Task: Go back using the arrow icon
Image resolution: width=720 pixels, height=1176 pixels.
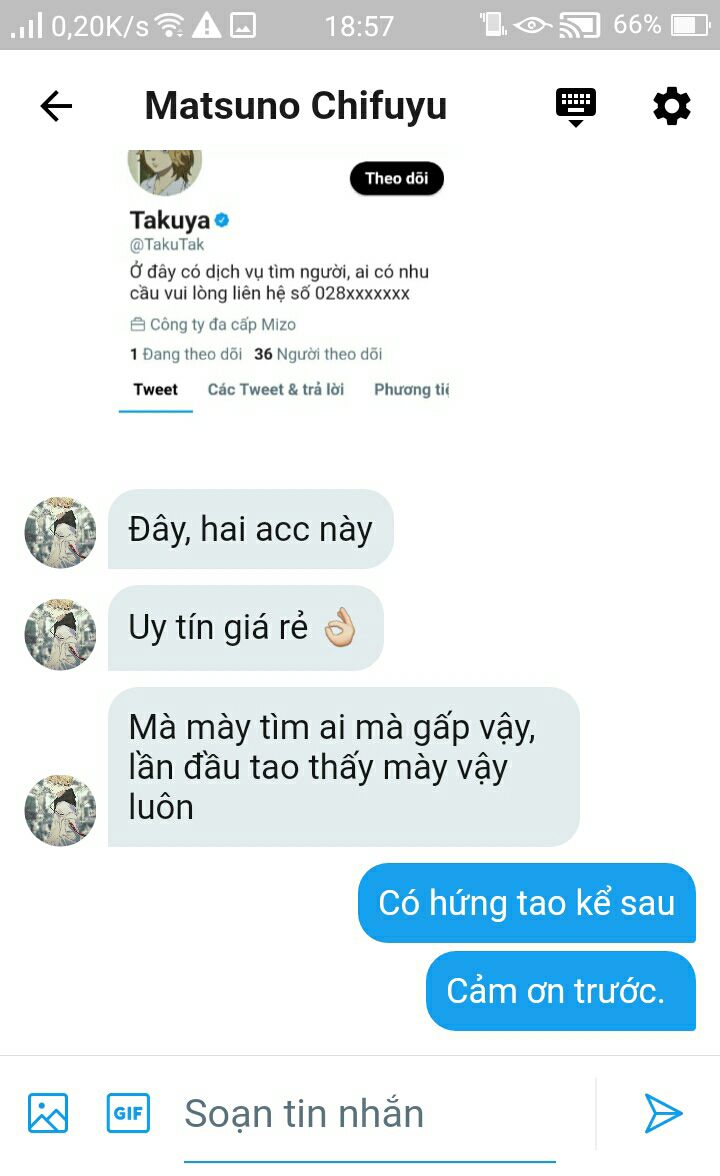Action: [x=56, y=106]
